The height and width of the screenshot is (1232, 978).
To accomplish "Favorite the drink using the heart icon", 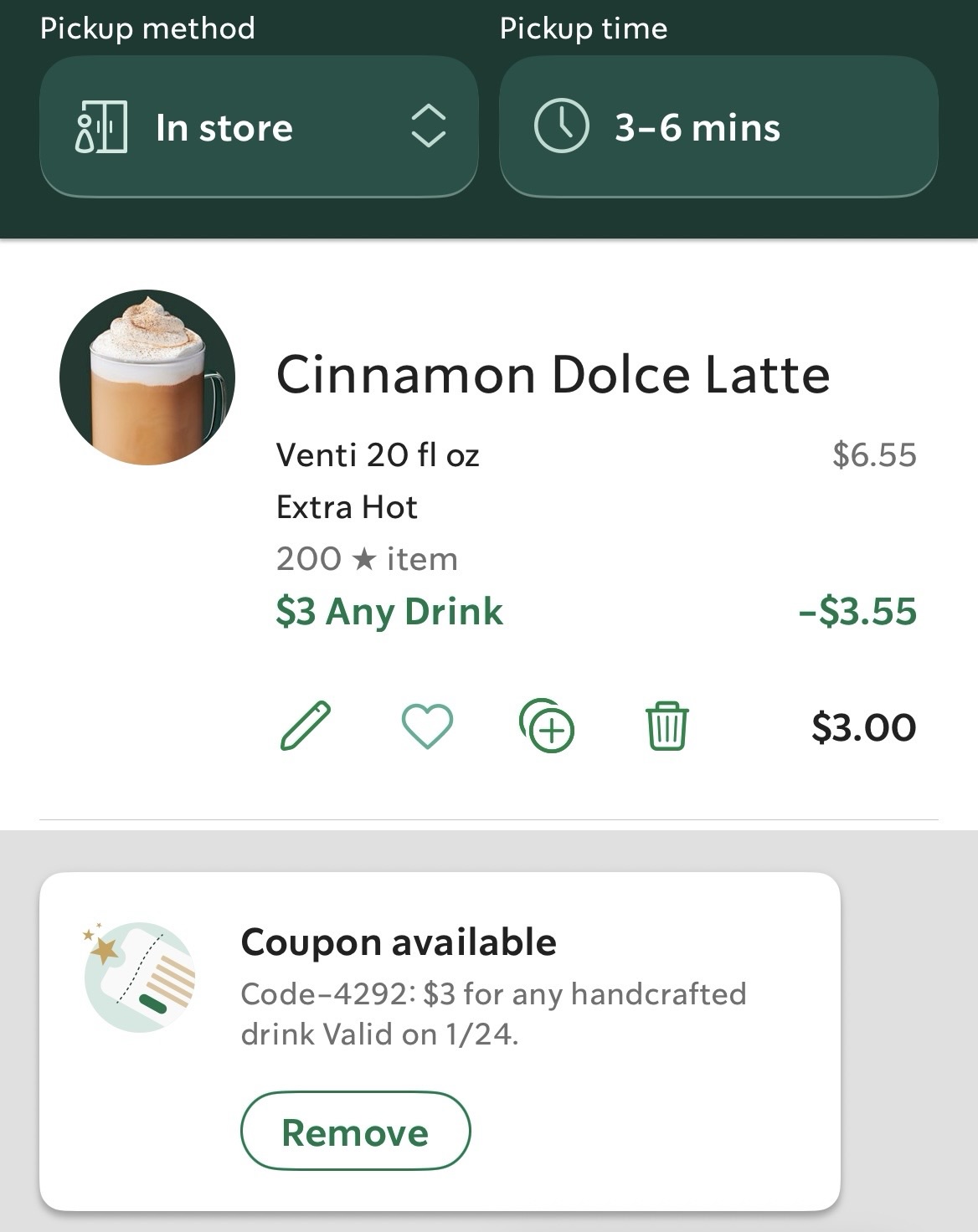I will pos(428,727).
